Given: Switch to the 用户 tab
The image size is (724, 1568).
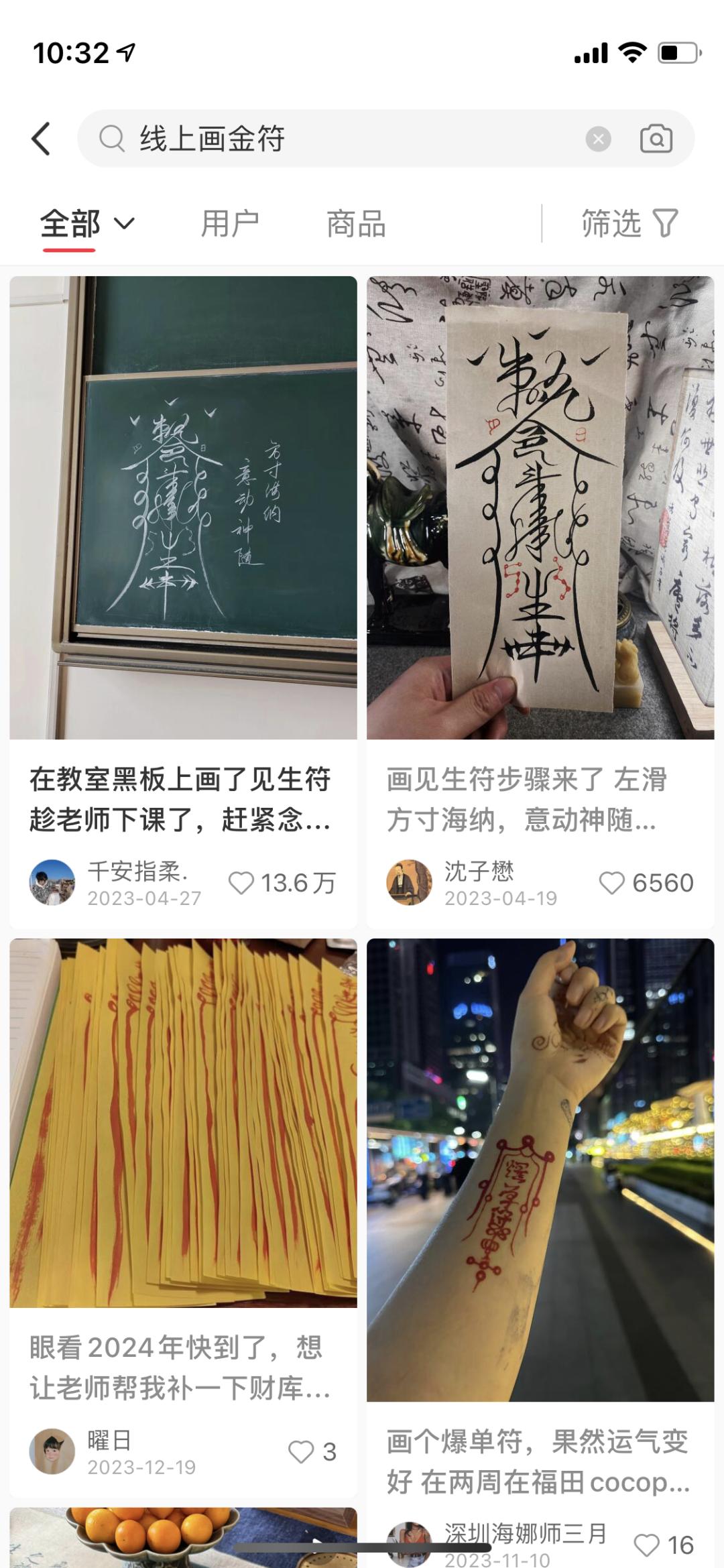Looking at the screenshot, I should 230,224.
